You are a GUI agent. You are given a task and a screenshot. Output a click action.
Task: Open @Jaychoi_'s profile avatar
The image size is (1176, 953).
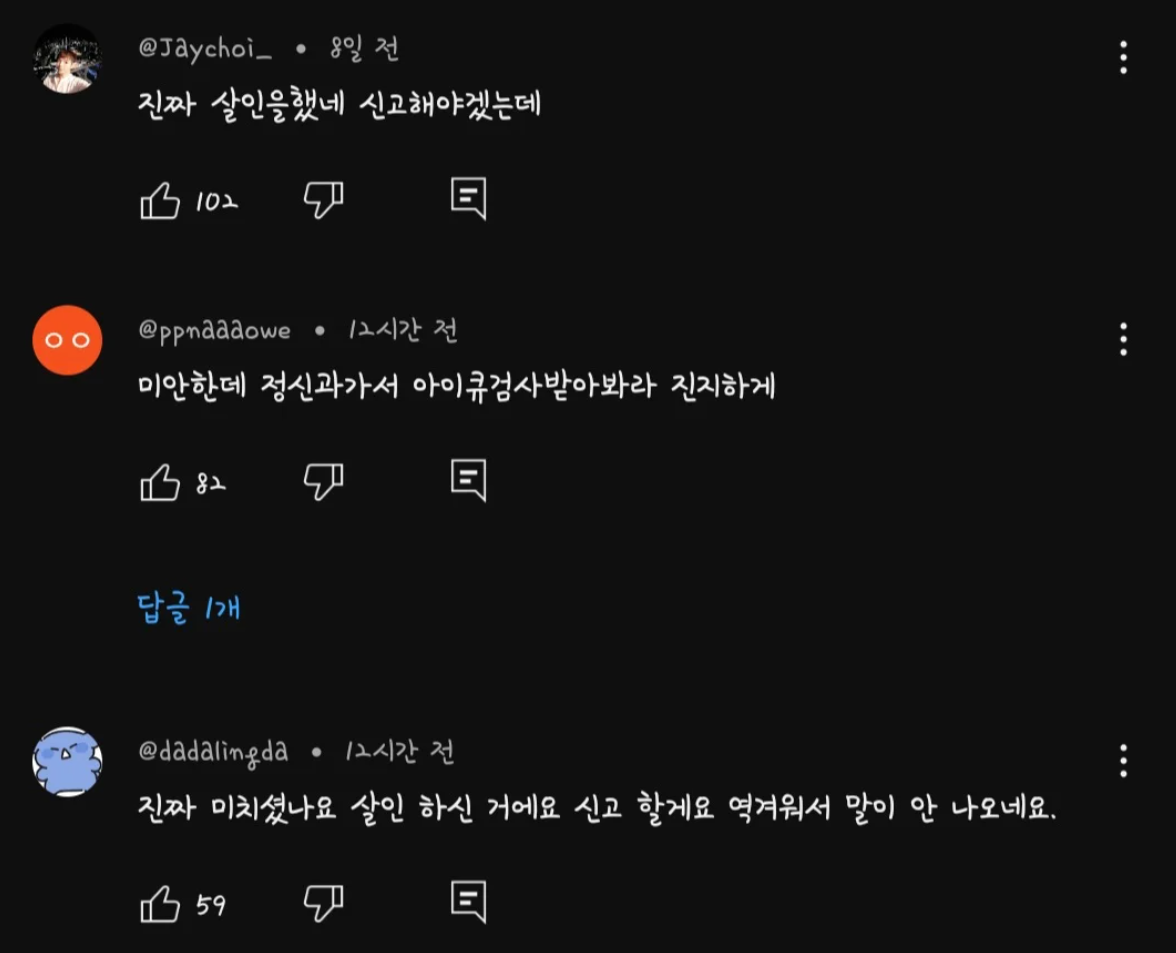coord(68,59)
